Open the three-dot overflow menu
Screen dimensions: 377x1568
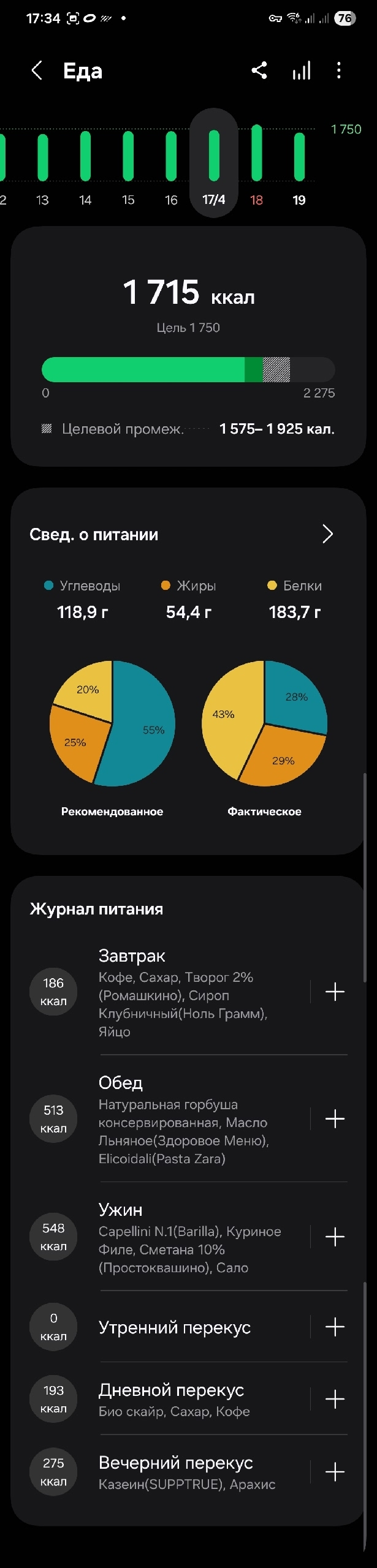tap(338, 70)
